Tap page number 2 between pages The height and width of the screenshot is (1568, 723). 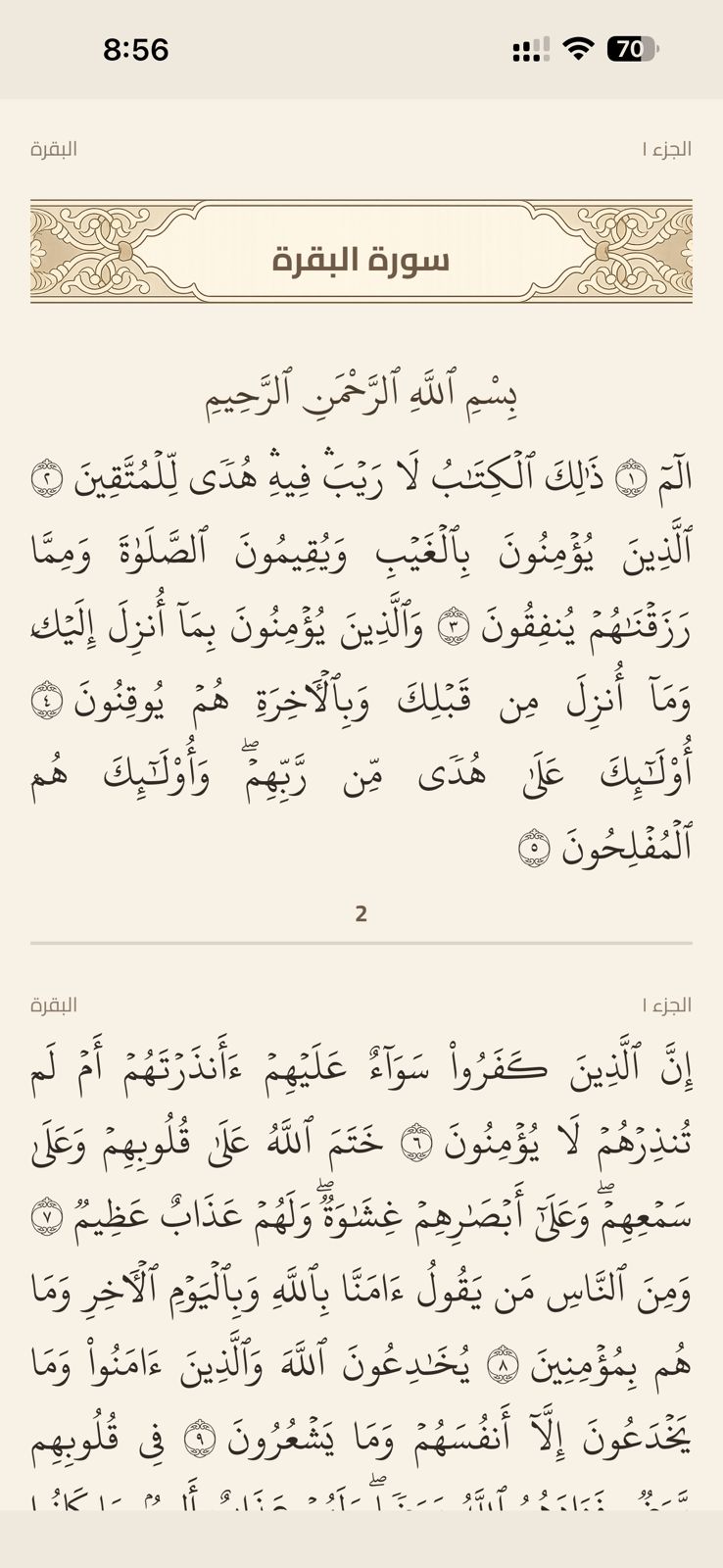361,912
